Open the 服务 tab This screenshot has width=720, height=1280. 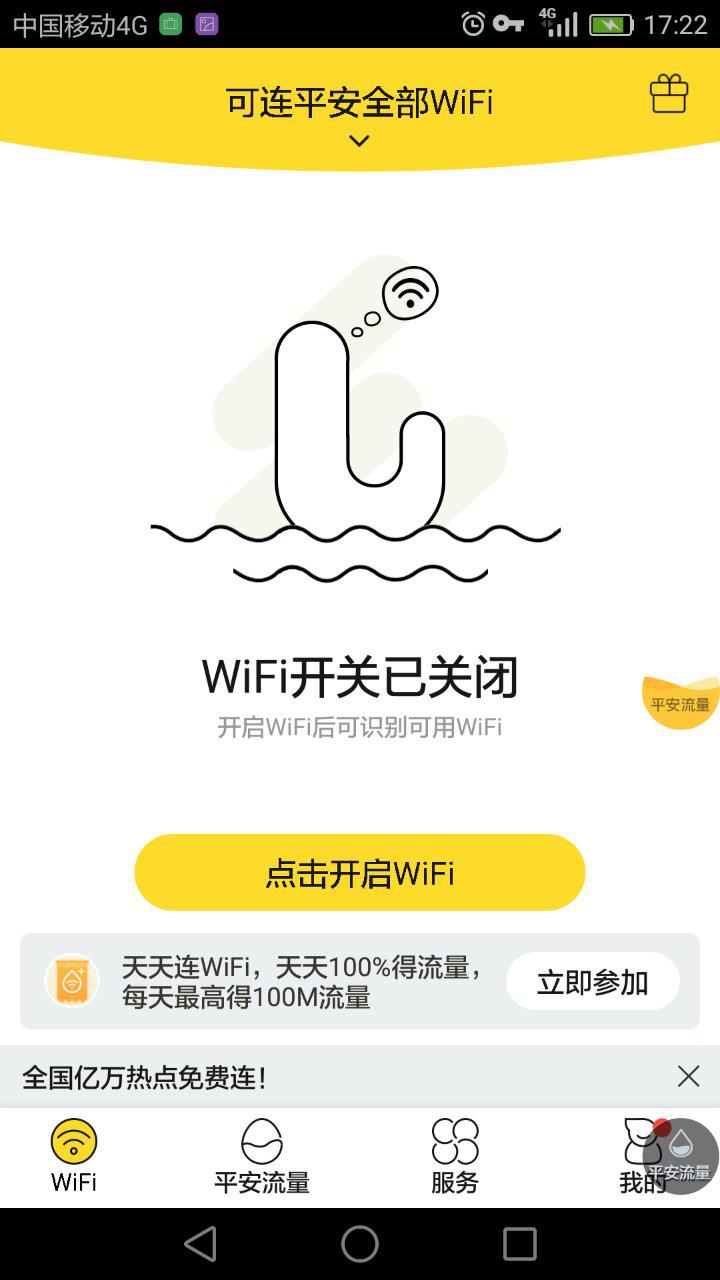455,1156
